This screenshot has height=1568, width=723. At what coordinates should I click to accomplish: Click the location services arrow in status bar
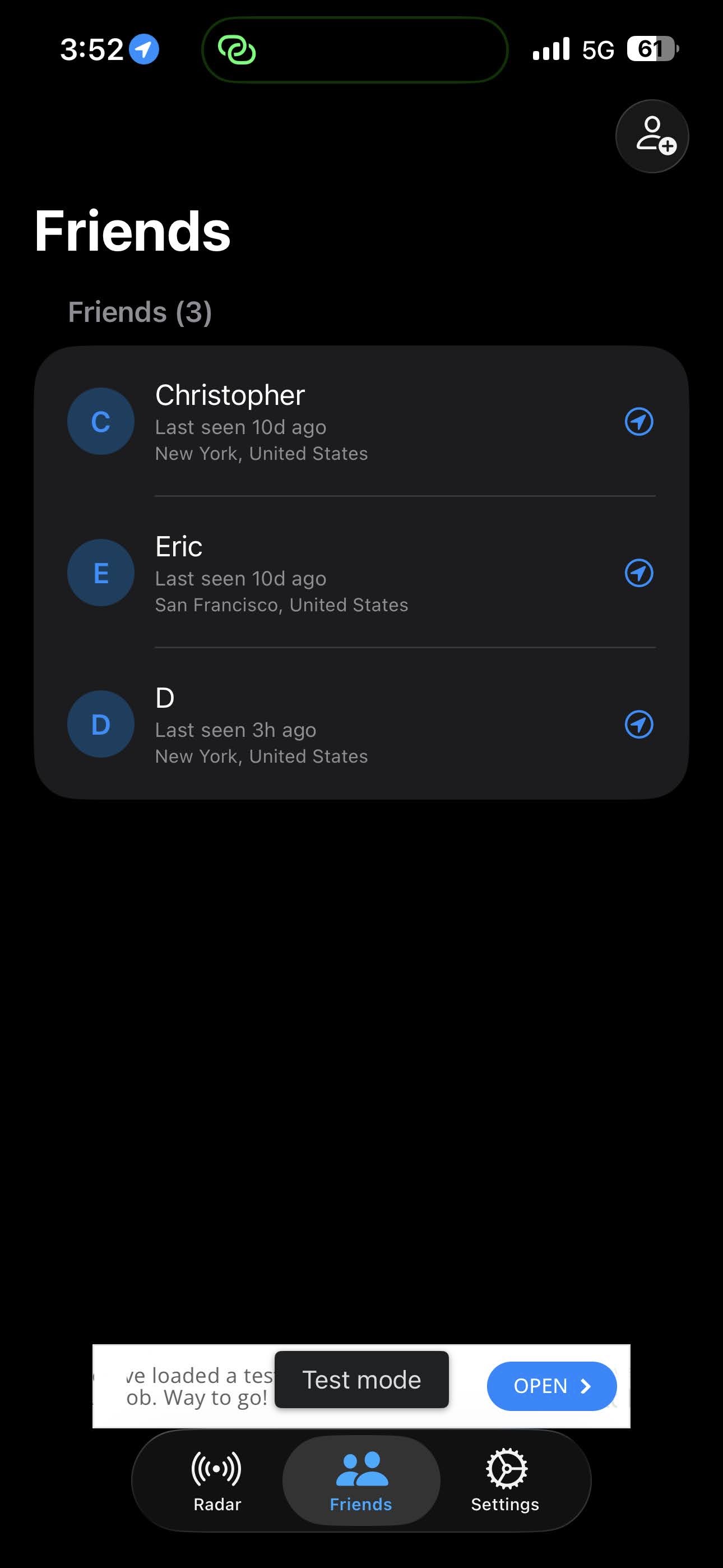[x=144, y=50]
